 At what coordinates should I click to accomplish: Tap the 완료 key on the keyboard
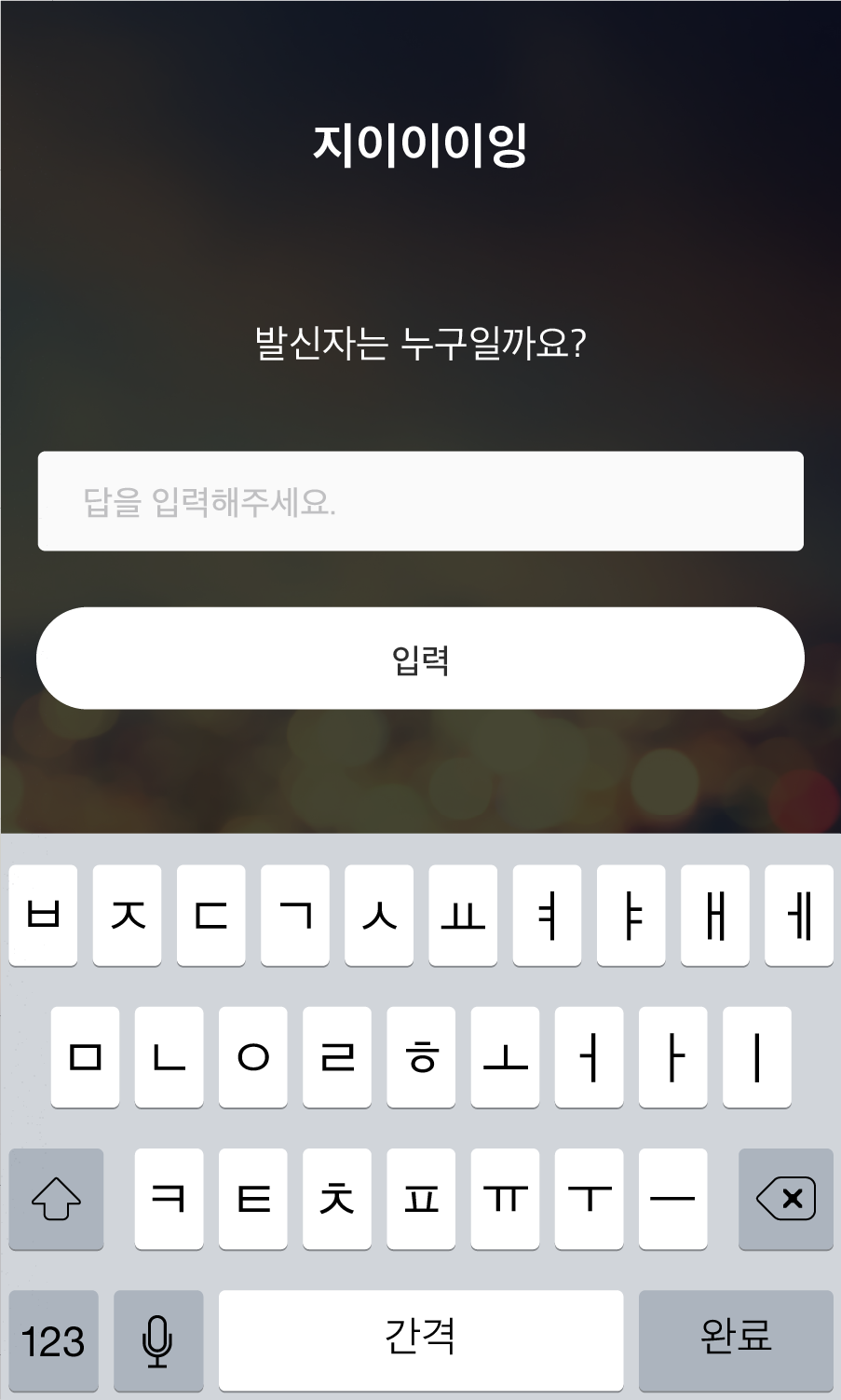tap(735, 1339)
